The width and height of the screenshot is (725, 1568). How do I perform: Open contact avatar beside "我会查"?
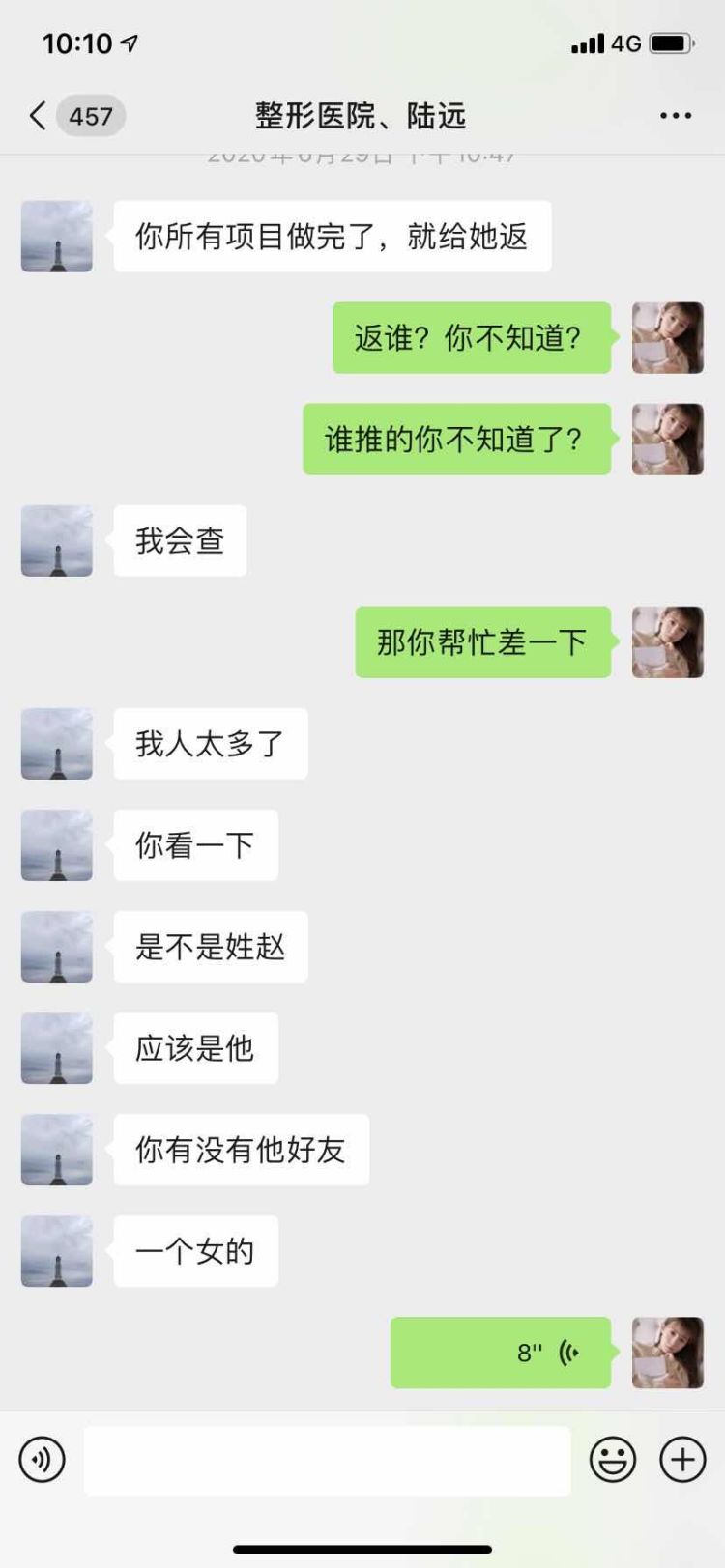tap(57, 541)
